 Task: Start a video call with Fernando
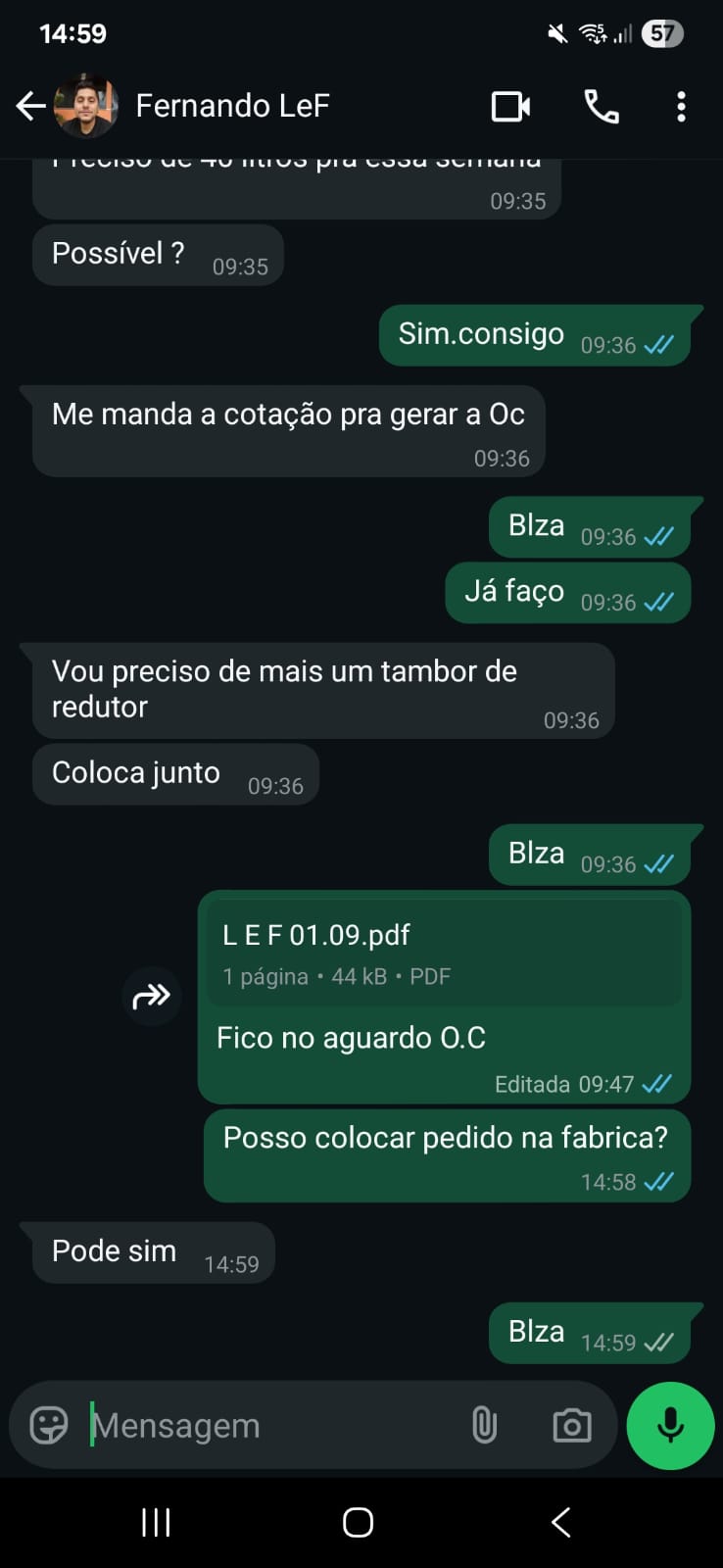[510, 106]
